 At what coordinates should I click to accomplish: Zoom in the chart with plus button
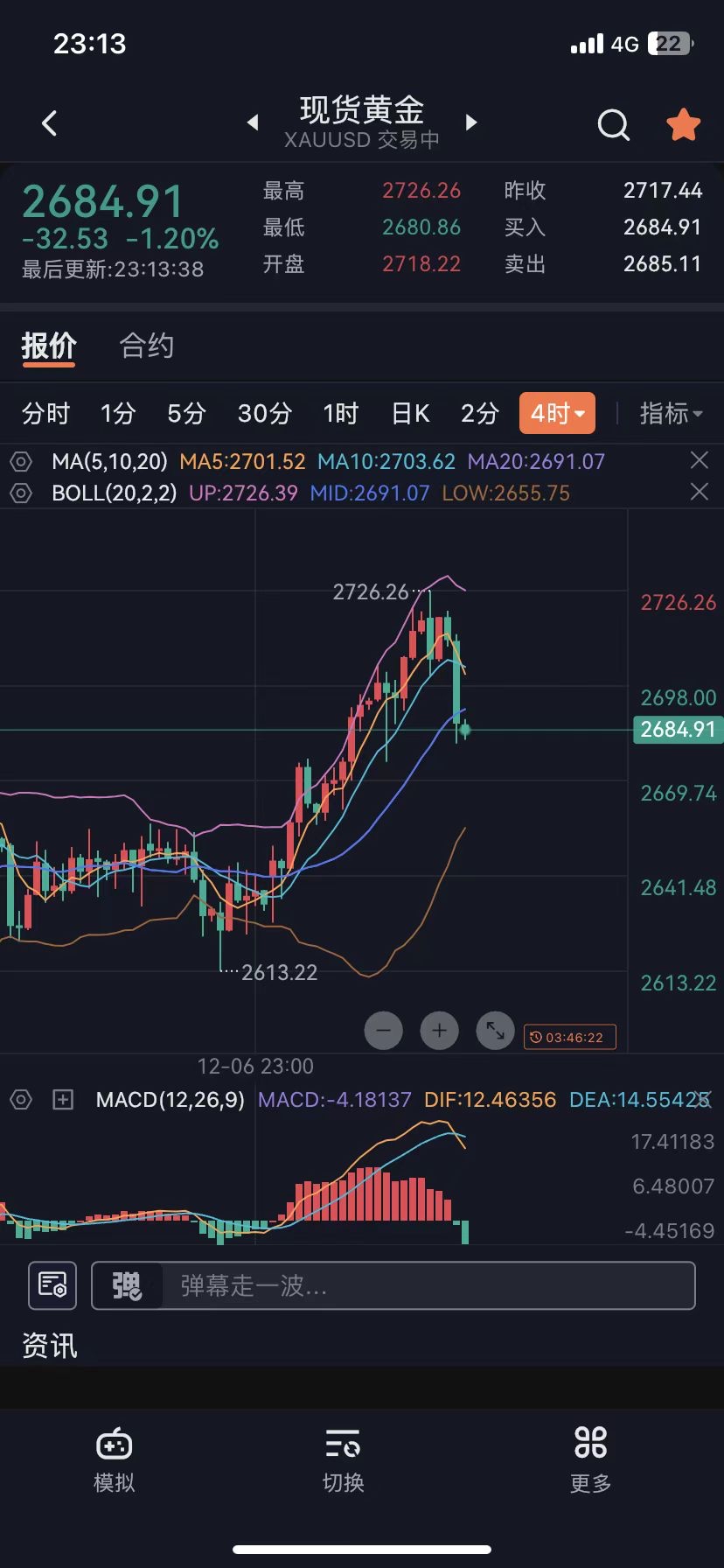(x=439, y=1031)
